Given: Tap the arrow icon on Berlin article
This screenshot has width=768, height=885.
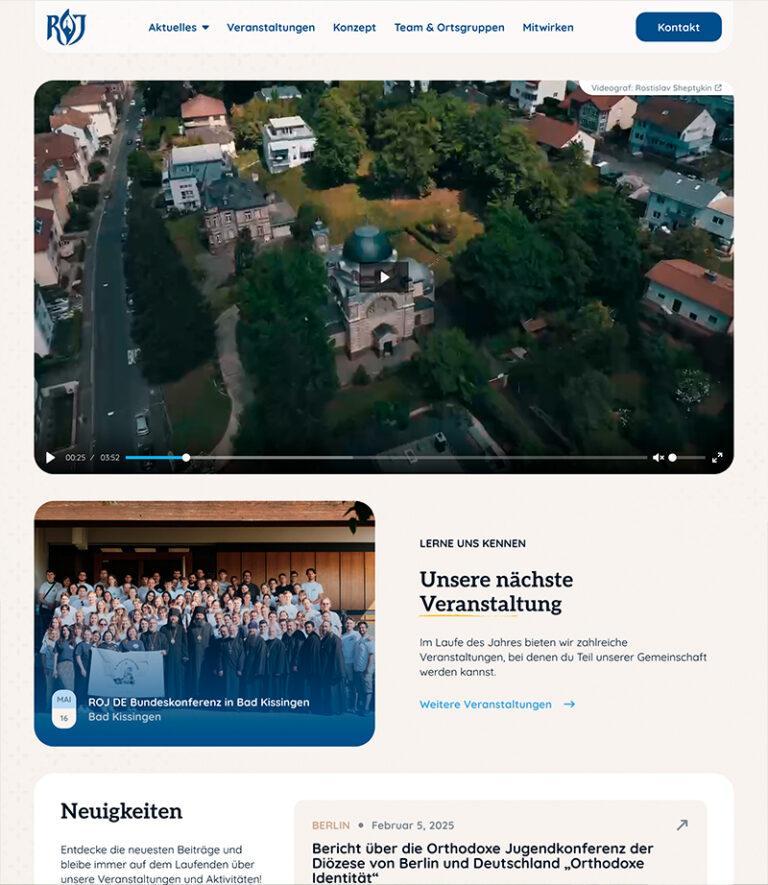Looking at the screenshot, I should coord(682,825).
